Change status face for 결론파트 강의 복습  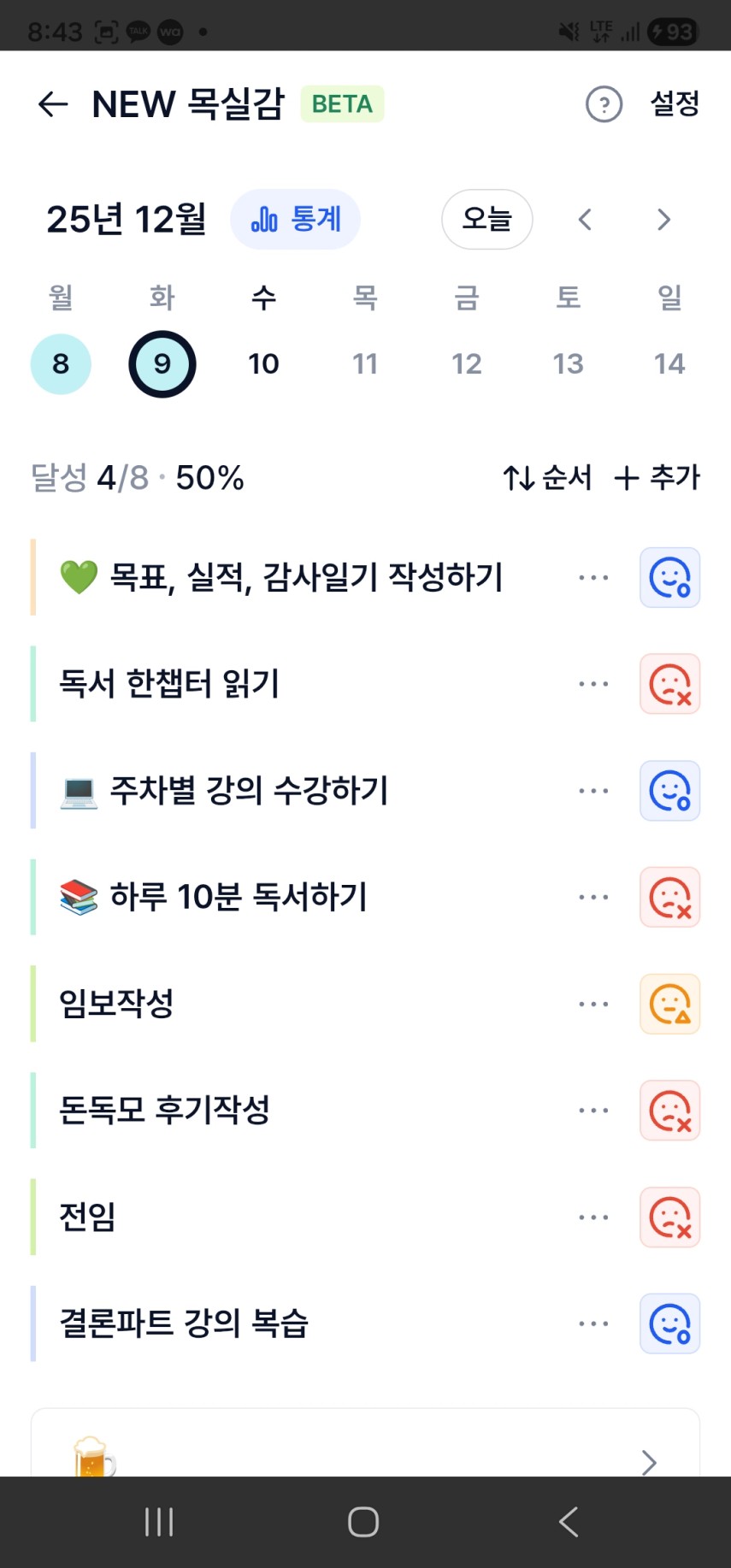click(669, 1324)
